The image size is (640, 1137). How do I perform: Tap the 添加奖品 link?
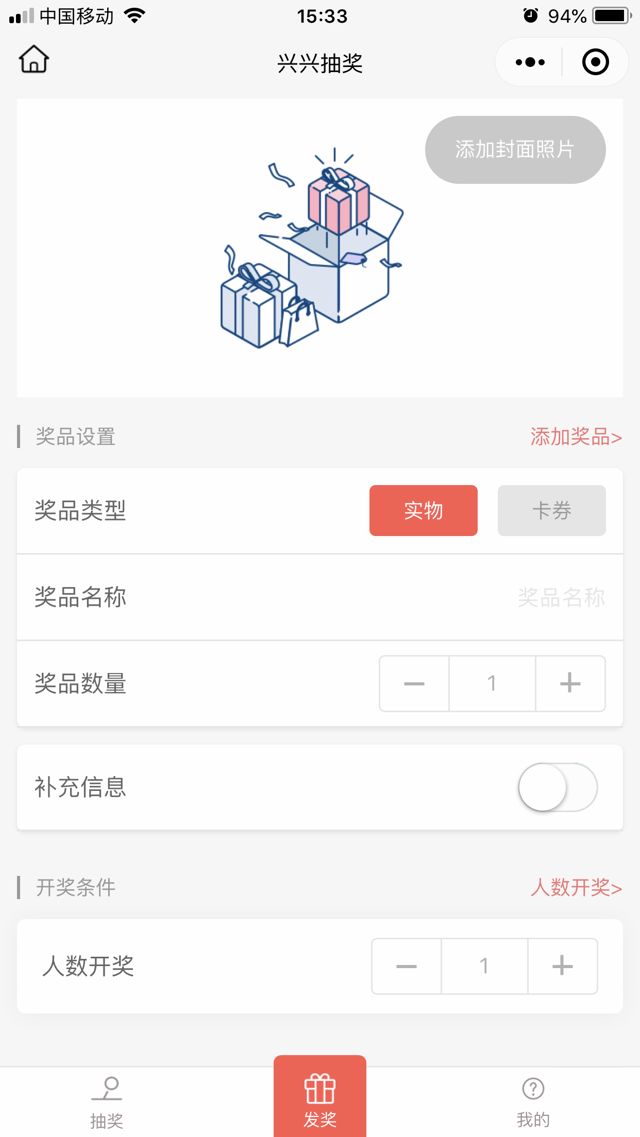click(x=575, y=436)
